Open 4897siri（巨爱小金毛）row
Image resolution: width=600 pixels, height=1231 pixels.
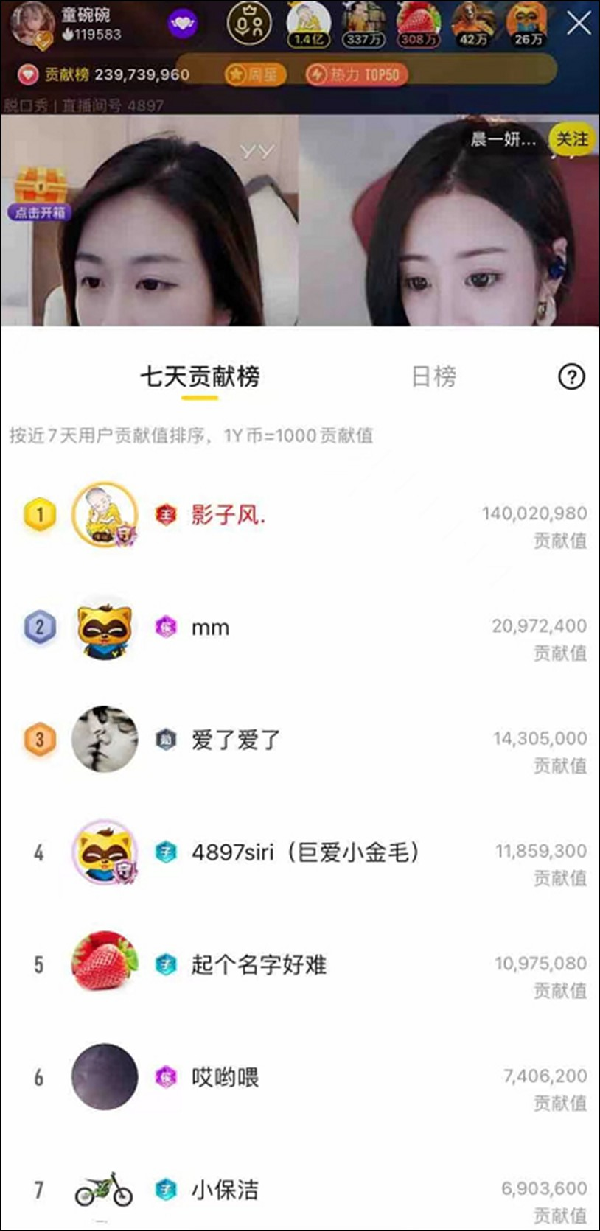[x=300, y=853]
